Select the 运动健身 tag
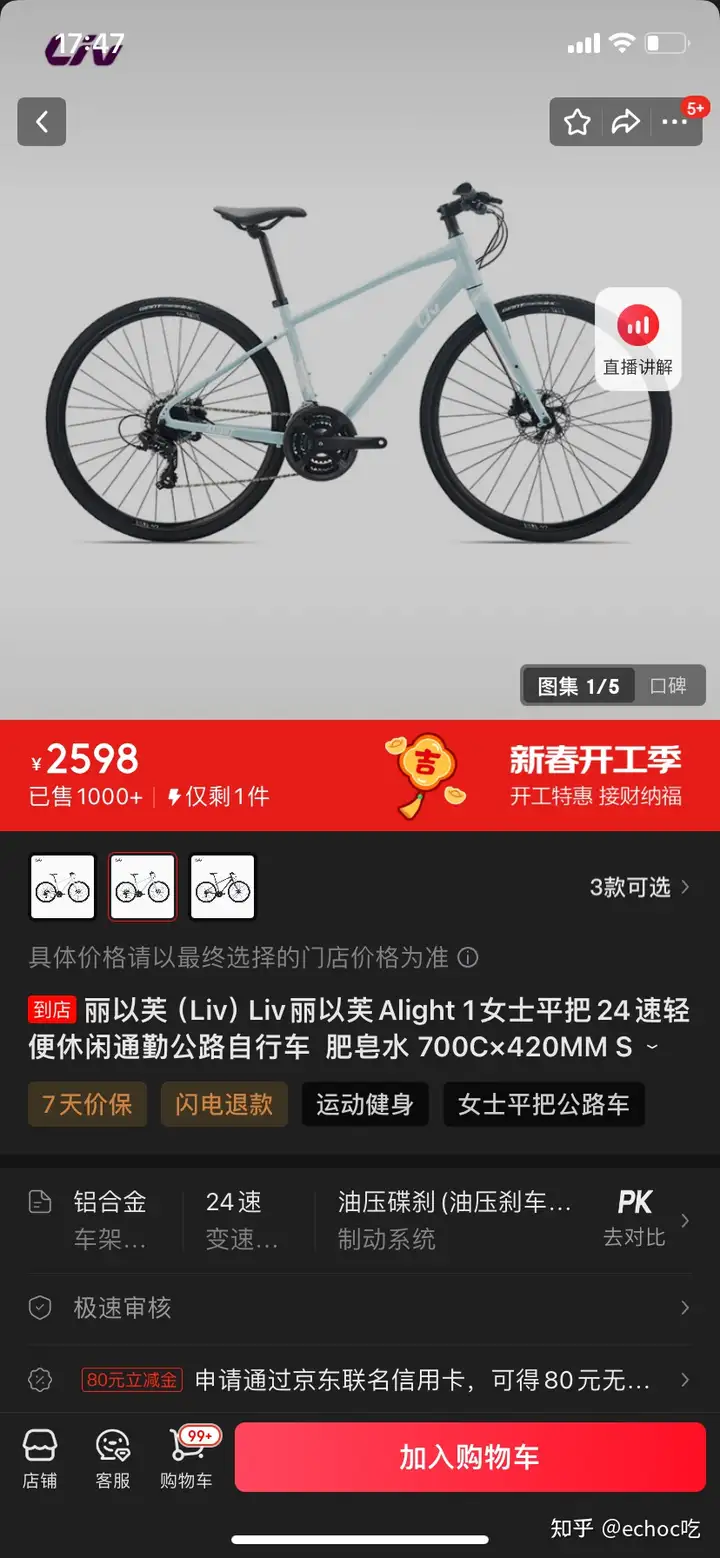720x1558 pixels. (x=365, y=1104)
